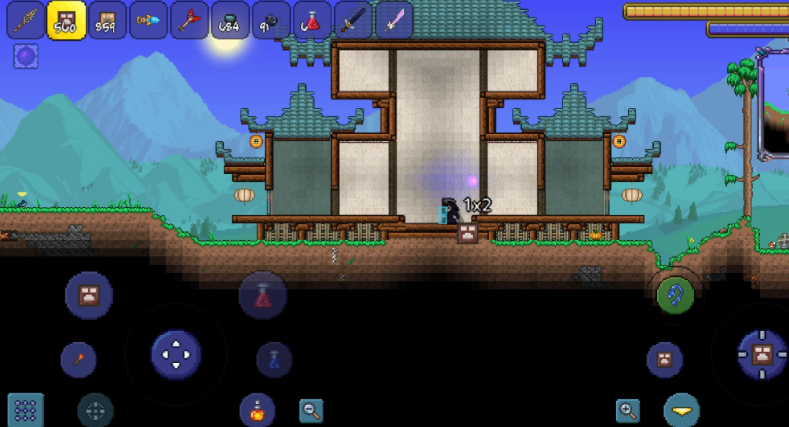The width and height of the screenshot is (789, 427).
Task: Zoom out with the minus magnifier
Action: [x=311, y=410]
